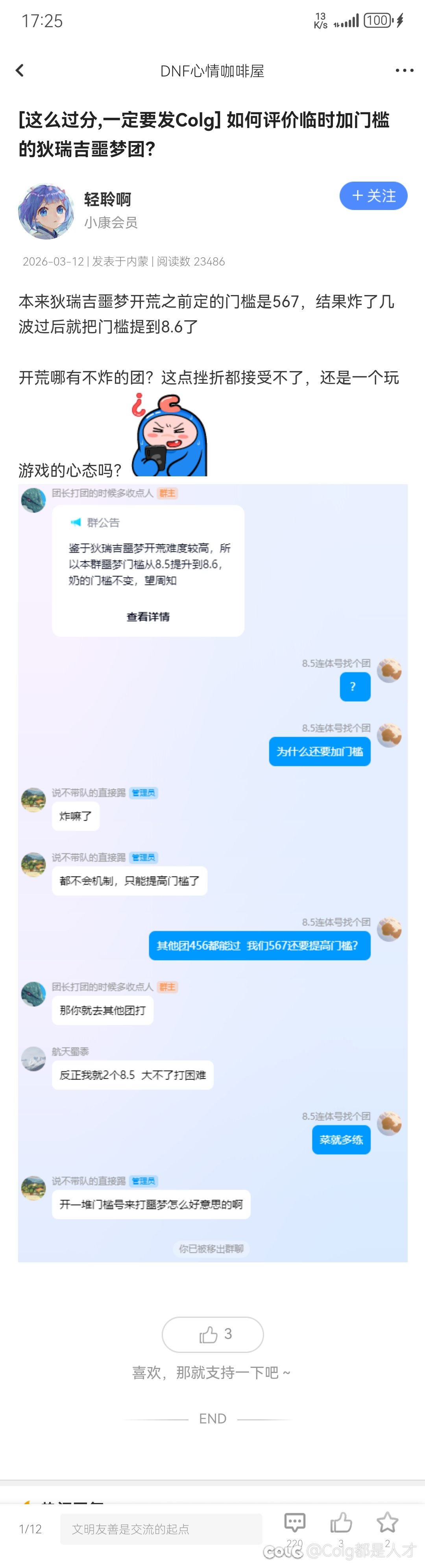Open the DNF心情咖啡屋 board title
Viewport: 425px width, 1568px height.
212,71
